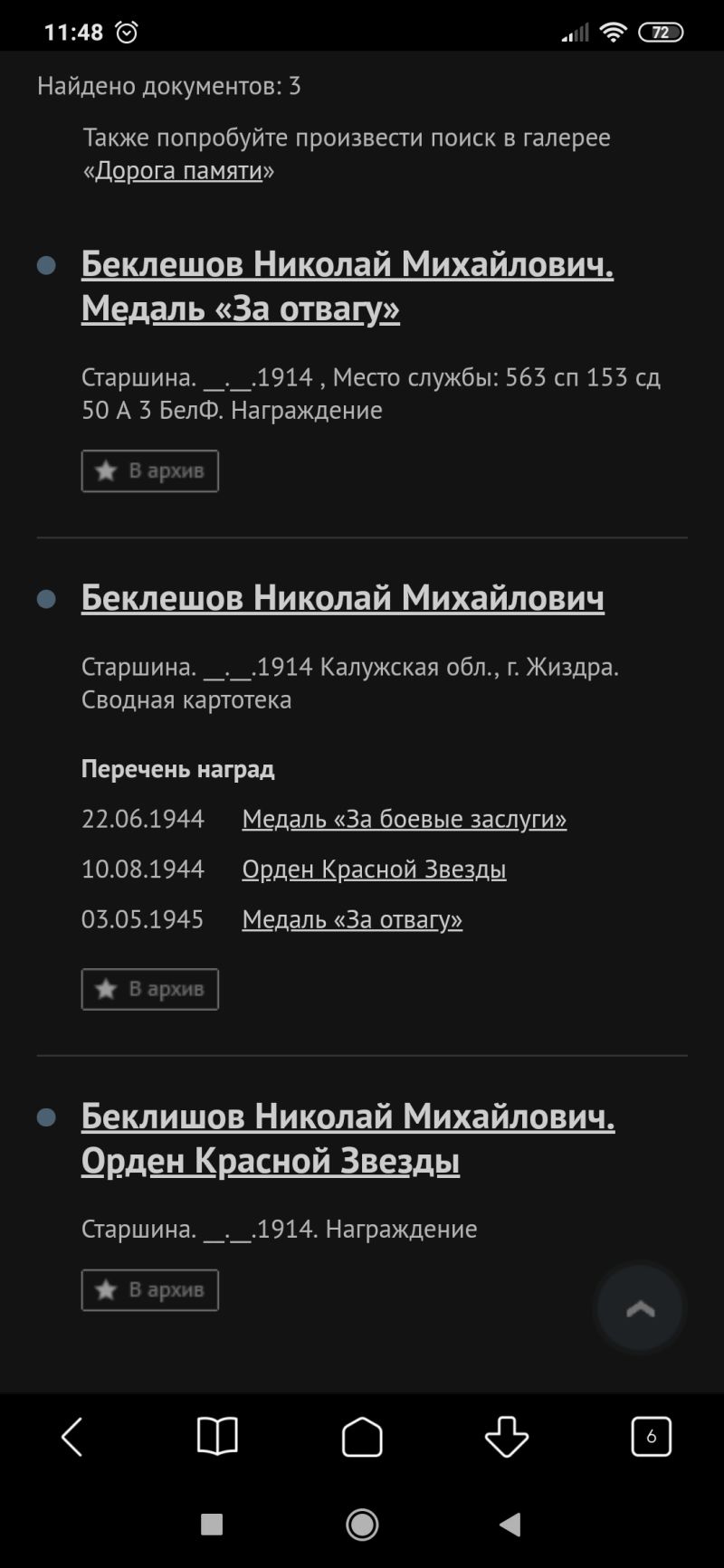
Task: Open Медаль «За отвагу» link dated 03.05.1945
Action: tap(352, 919)
